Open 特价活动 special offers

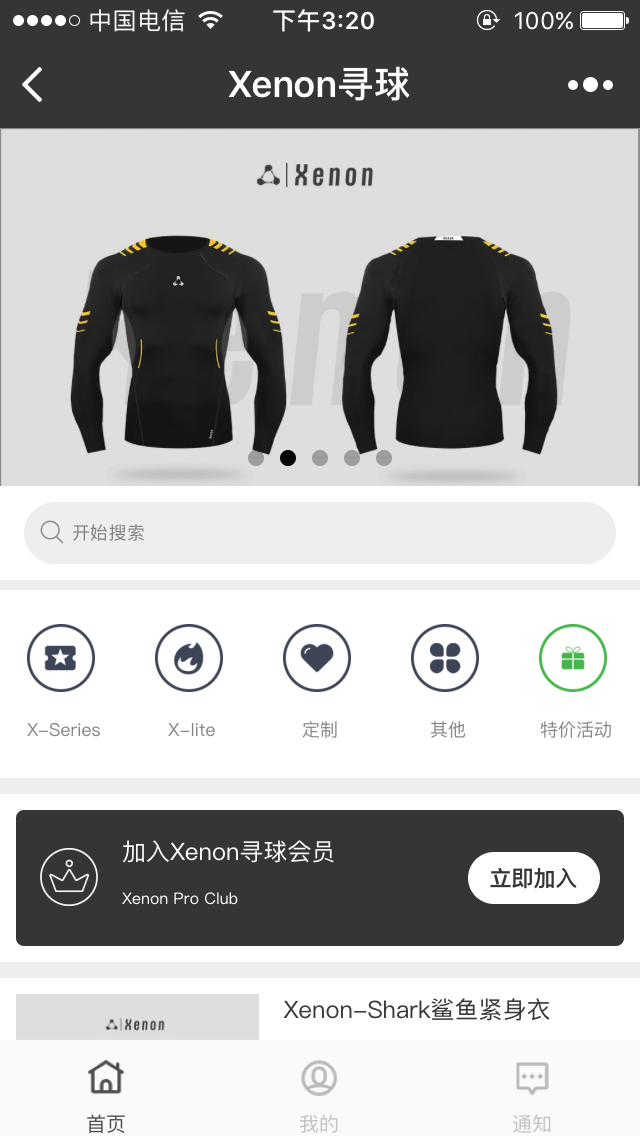(573, 659)
